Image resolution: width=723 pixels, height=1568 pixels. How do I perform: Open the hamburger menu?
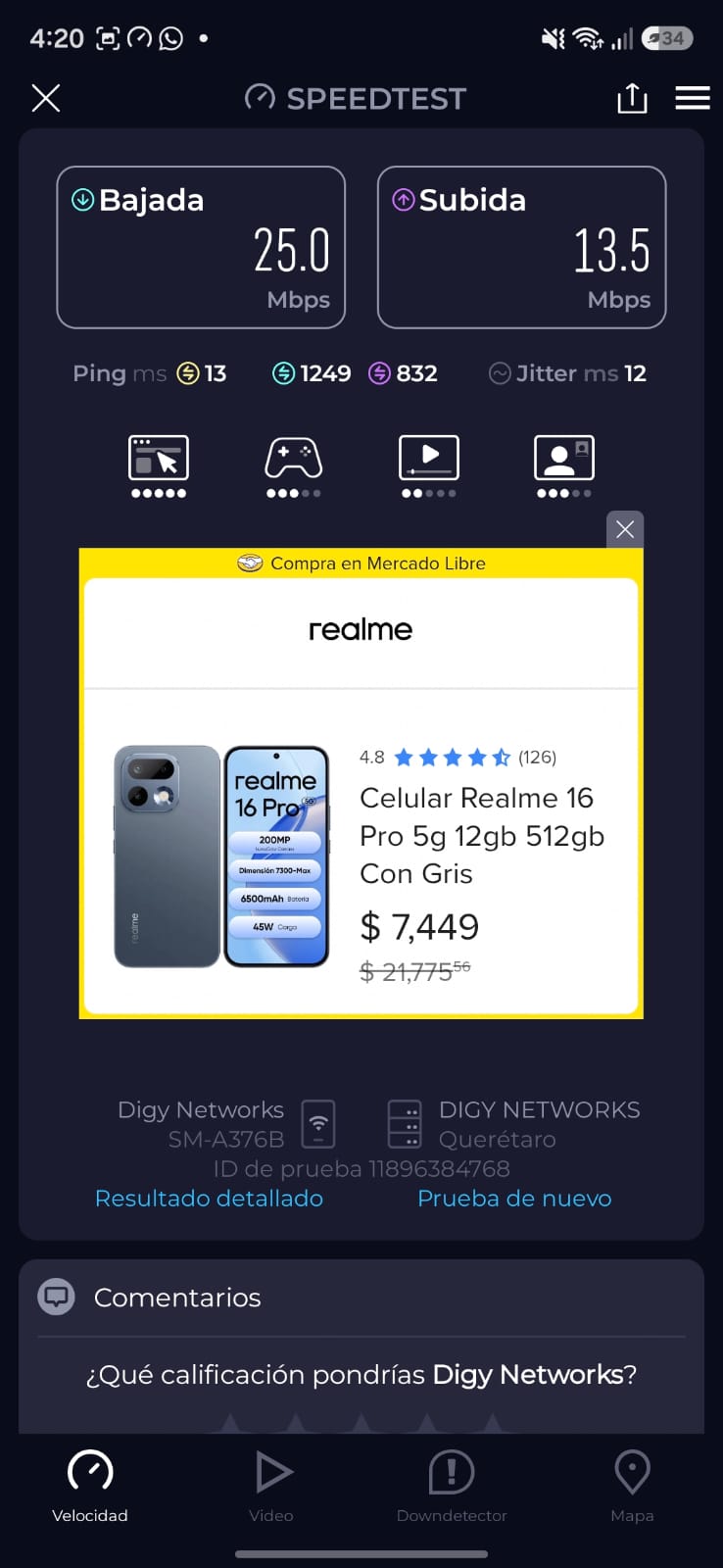693,98
